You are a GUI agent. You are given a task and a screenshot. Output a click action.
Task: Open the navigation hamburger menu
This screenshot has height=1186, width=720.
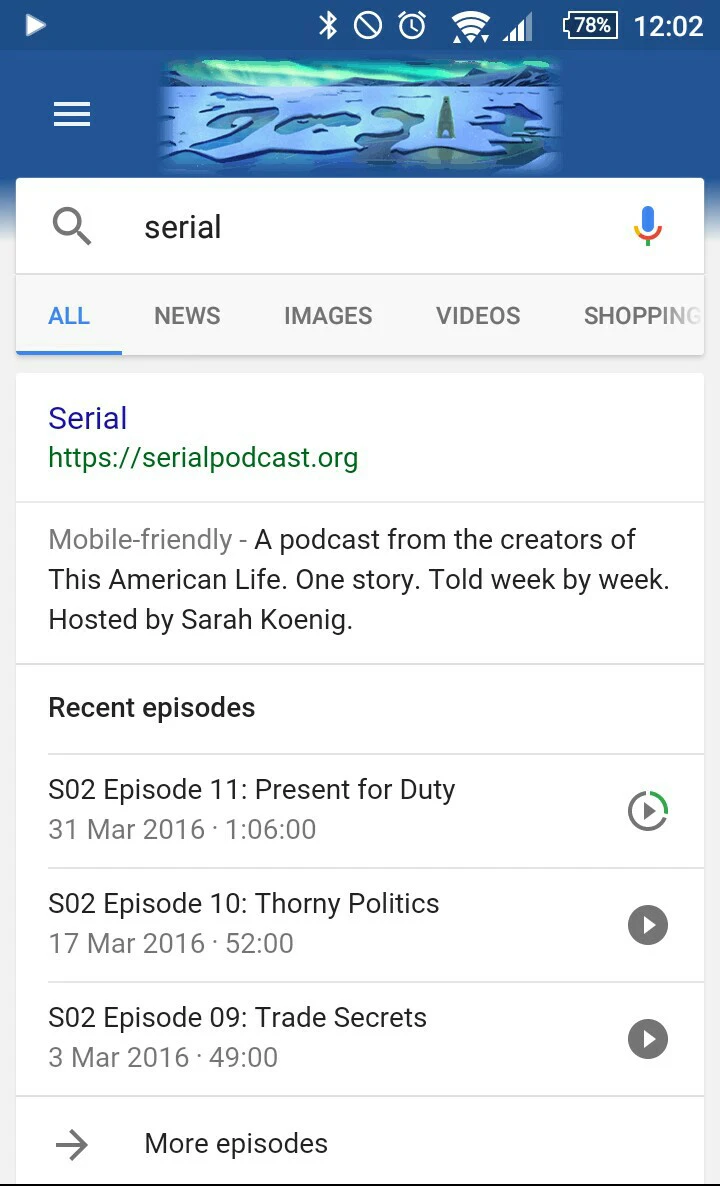71,114
